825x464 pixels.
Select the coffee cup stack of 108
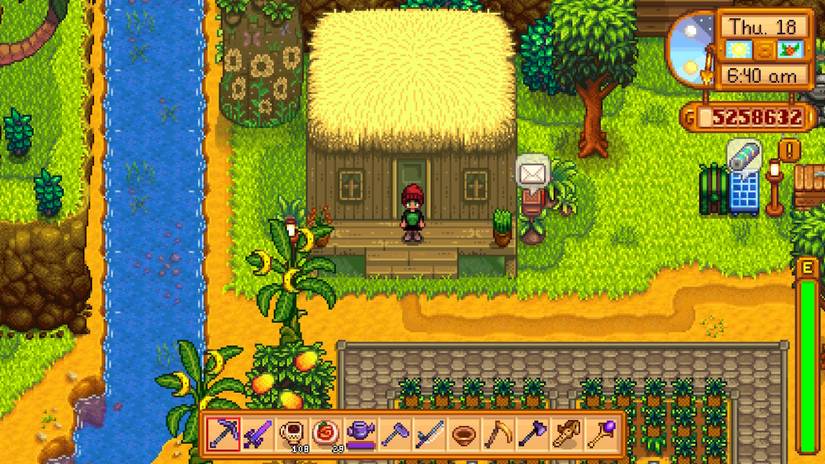point(291,434)
